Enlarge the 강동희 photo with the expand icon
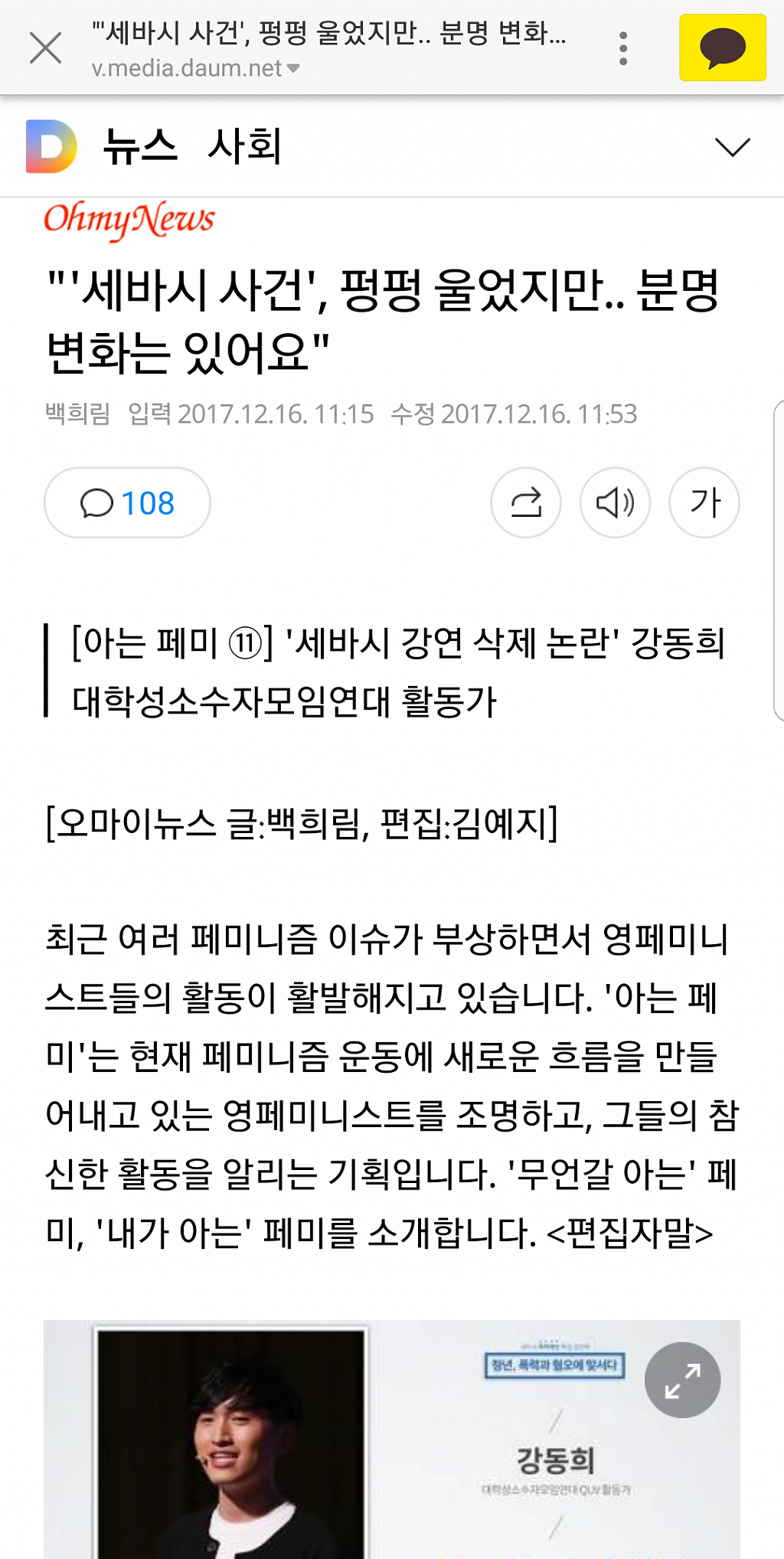The width and height of the screenshot is (784, 1559). (x=682, y=1380)
